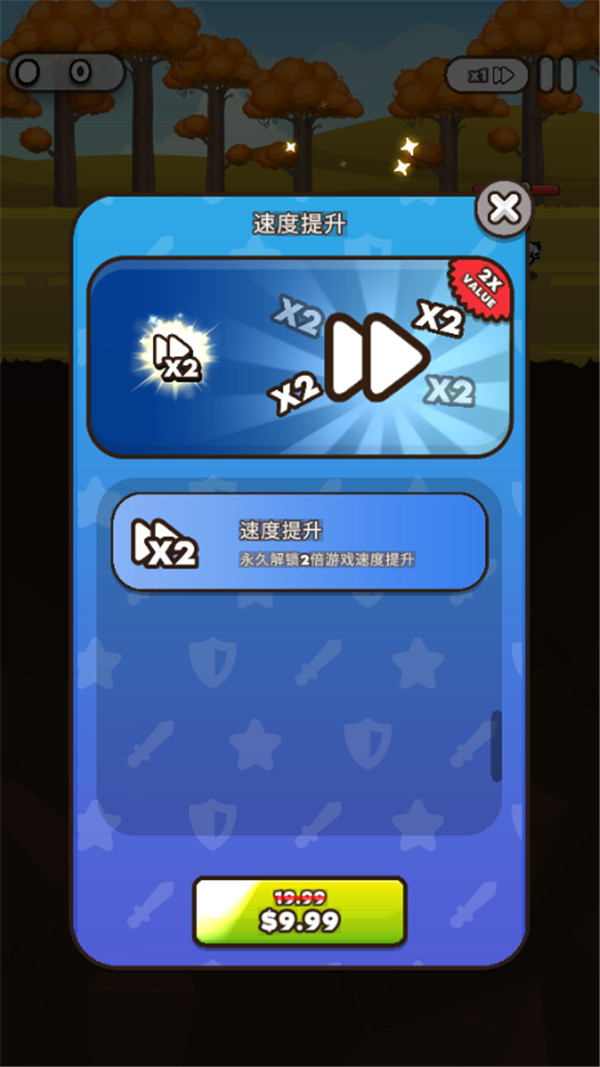Tap the x1 game speed button
The image size is (600, 1067).
(486, 75)
